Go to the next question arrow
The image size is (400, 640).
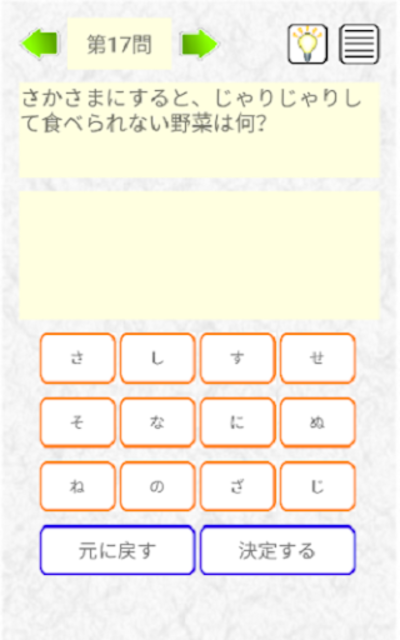[x=199, y=44]
